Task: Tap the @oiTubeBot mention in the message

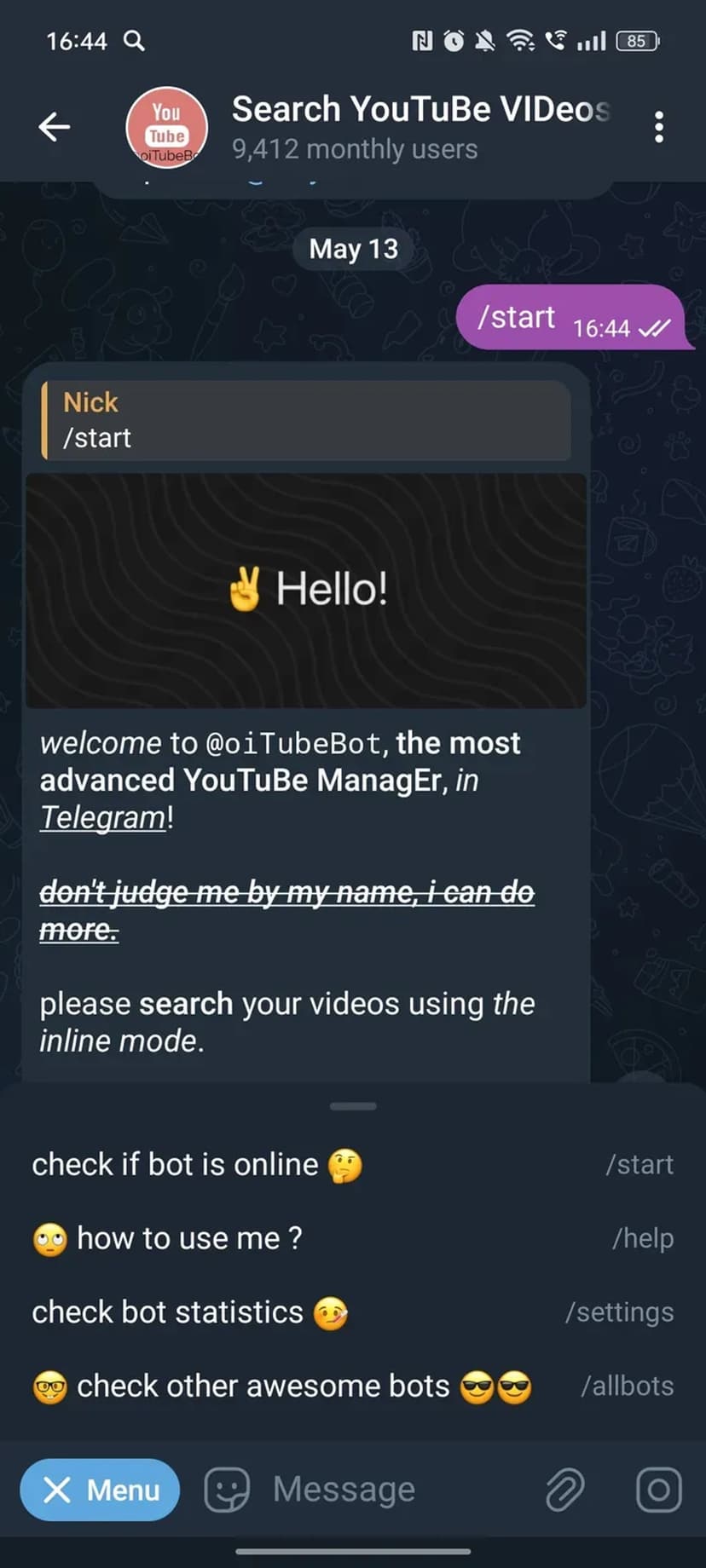Action: coord(293,743)
